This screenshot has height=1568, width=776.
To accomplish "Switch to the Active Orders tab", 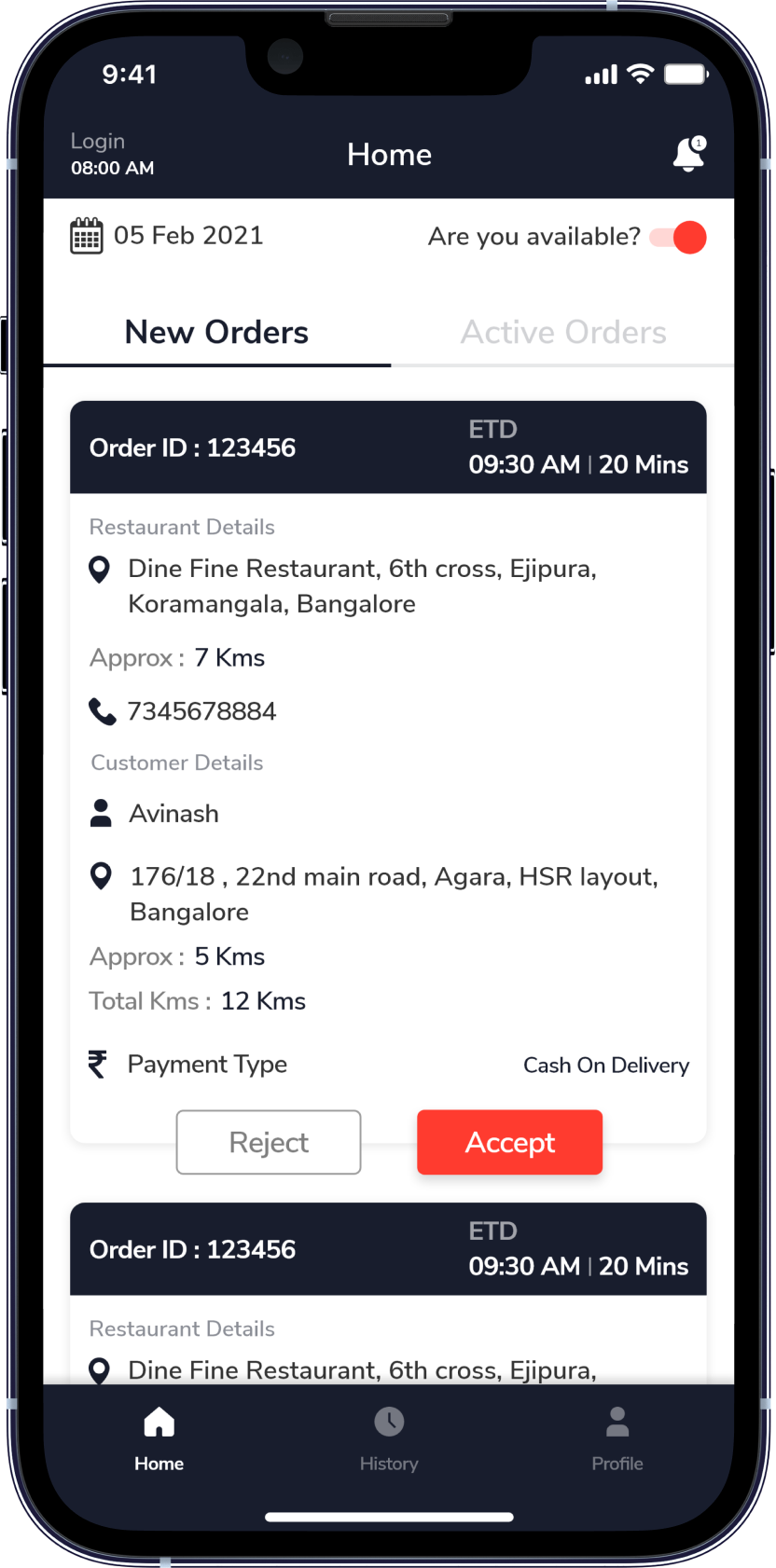I will point(562,332).
